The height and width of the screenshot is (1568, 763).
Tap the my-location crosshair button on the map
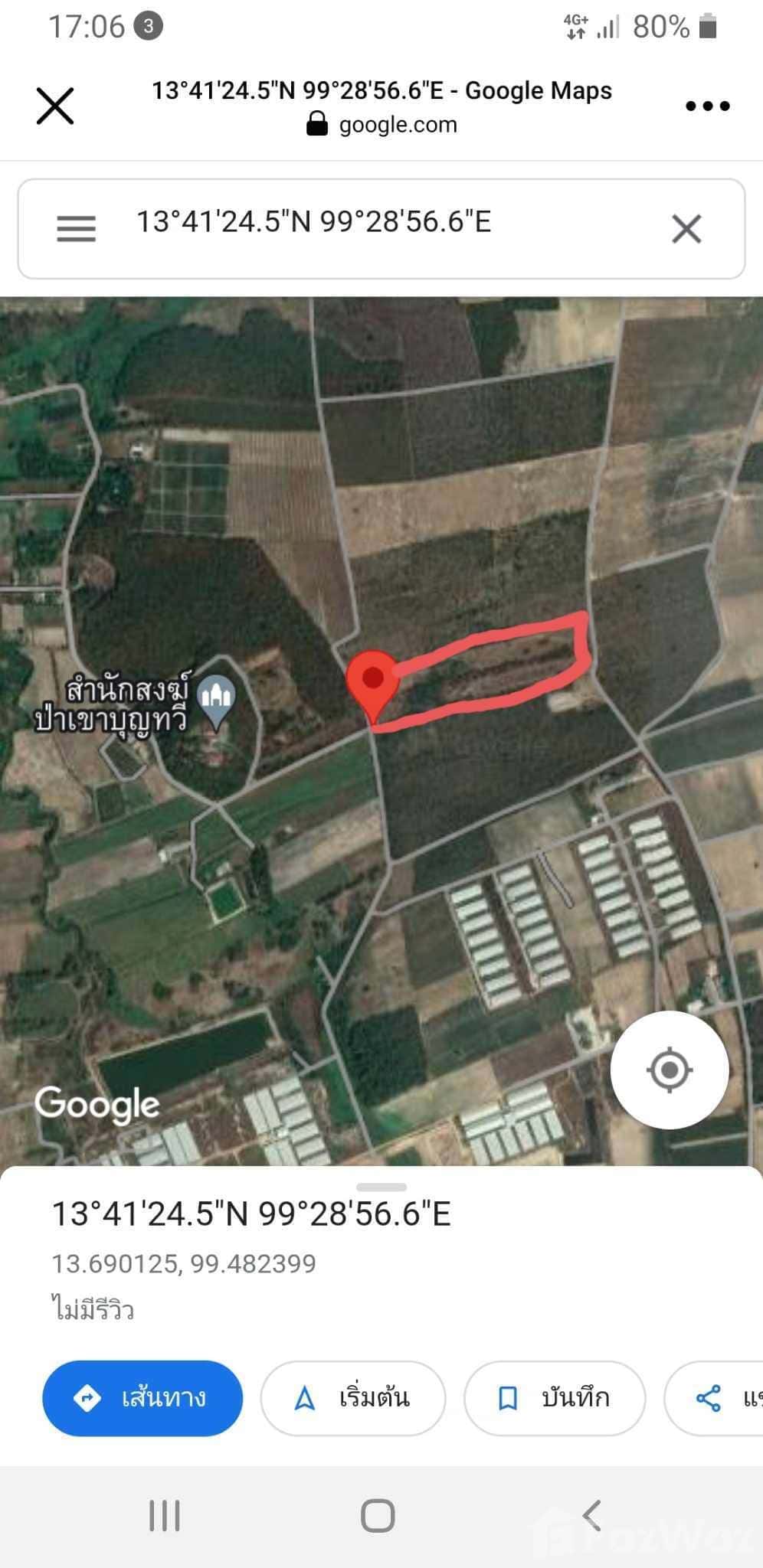click(x=669, y=1071)
